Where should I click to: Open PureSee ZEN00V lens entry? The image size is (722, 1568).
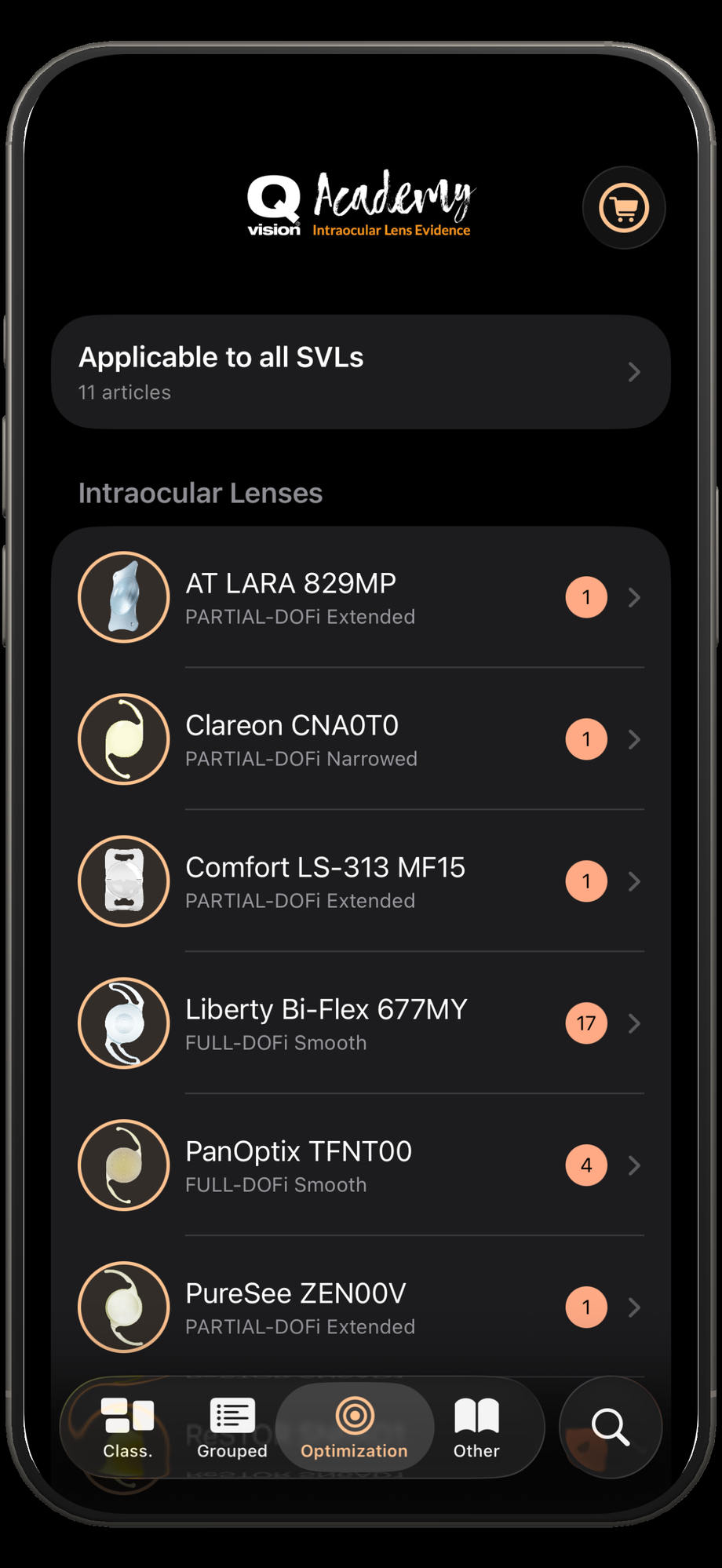tap(360, 1308)
